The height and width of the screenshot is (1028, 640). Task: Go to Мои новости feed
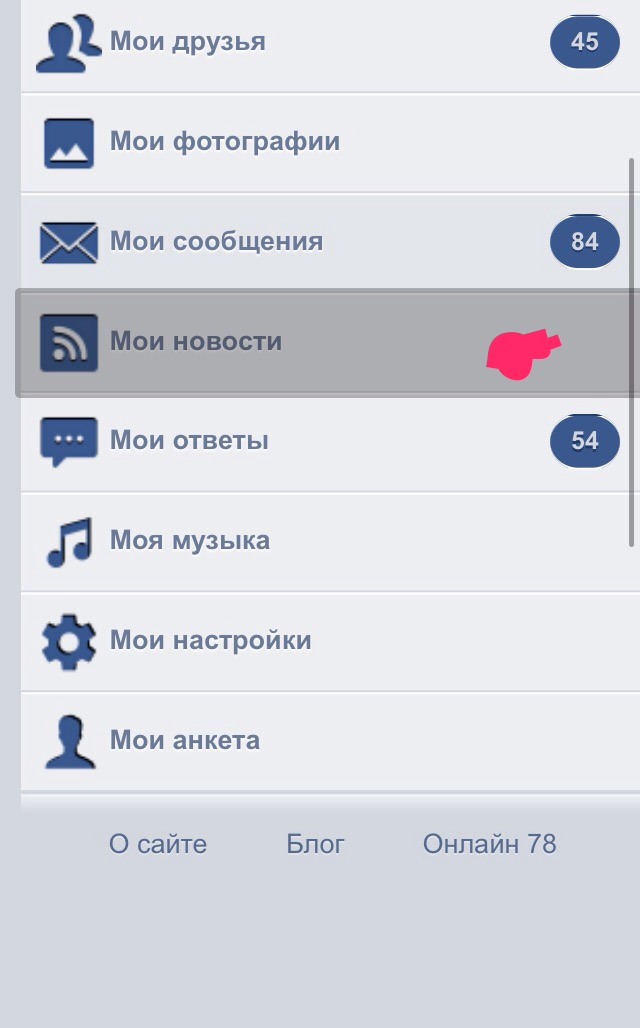pos(196,342)
